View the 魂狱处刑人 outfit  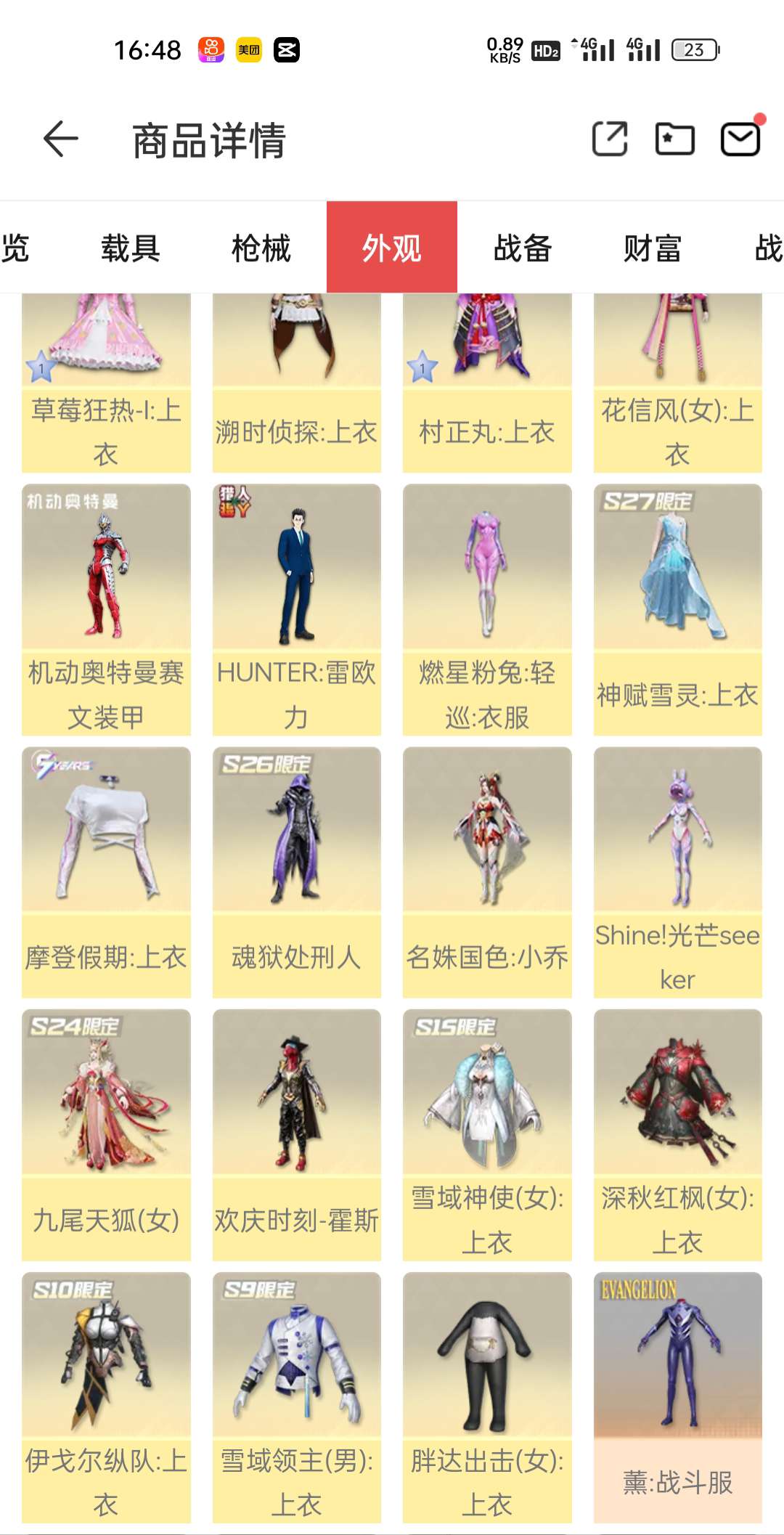pos(296,871)
